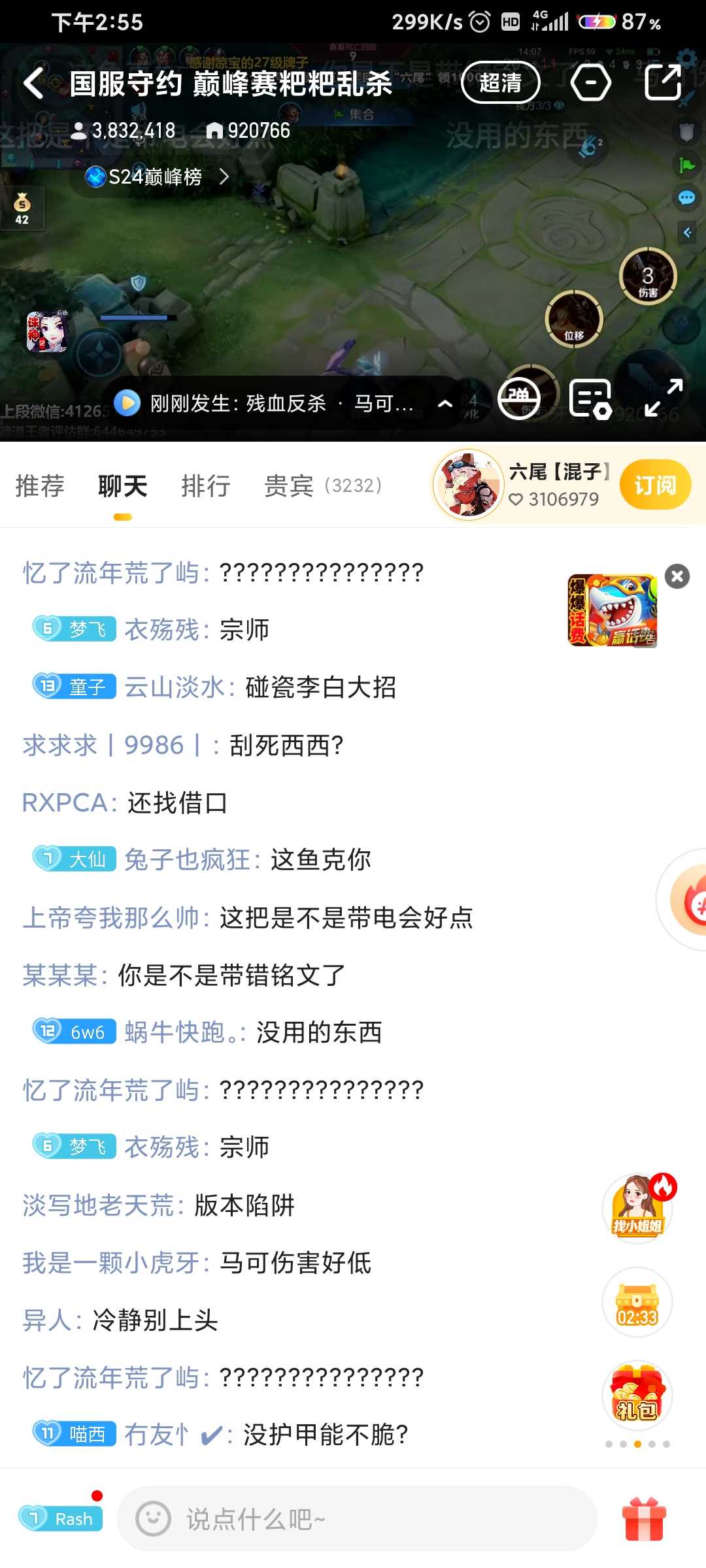Enter fullscreen video mode
The height and width of the screenshot is (1568, 706).
coord(663,399)
